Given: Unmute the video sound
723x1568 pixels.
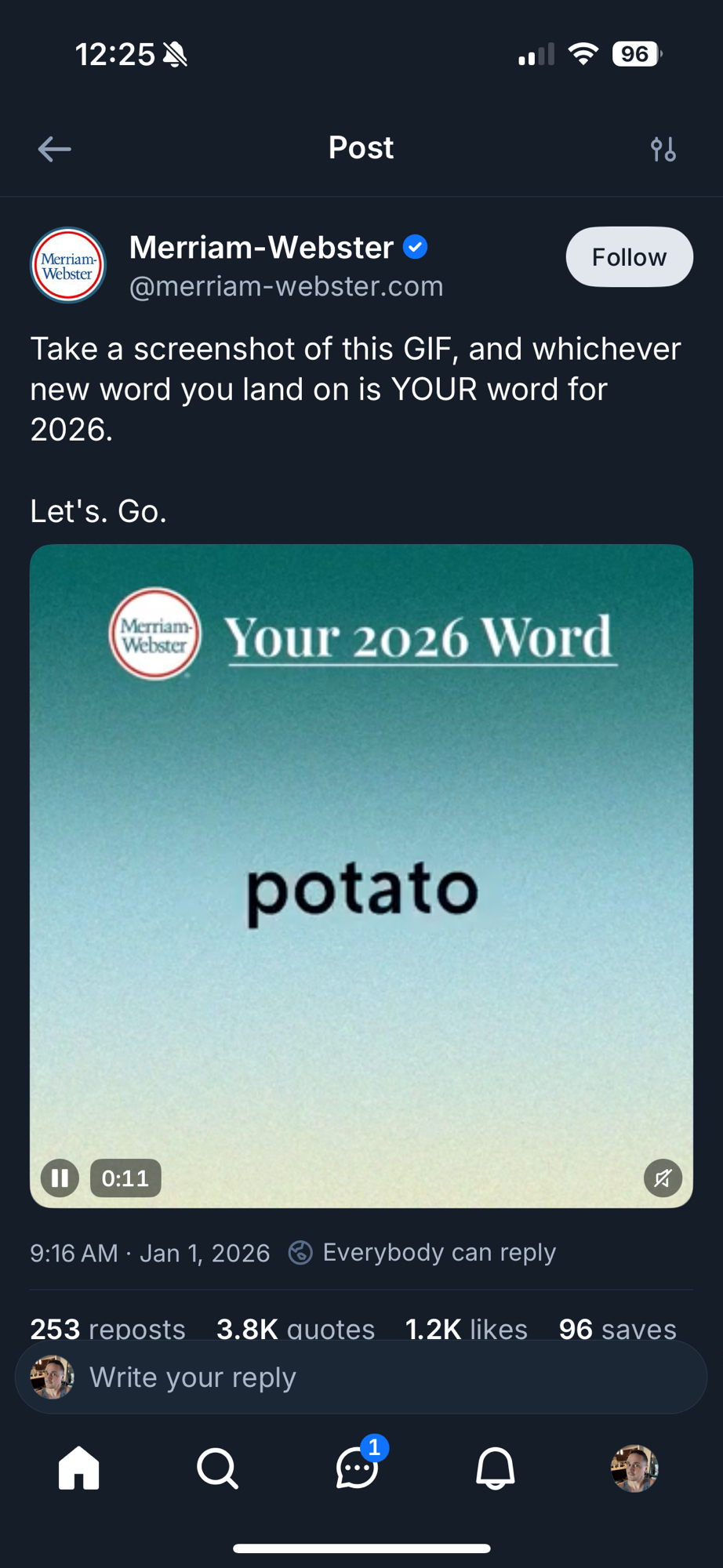Looking at the screenshot, I should 663,1178.
